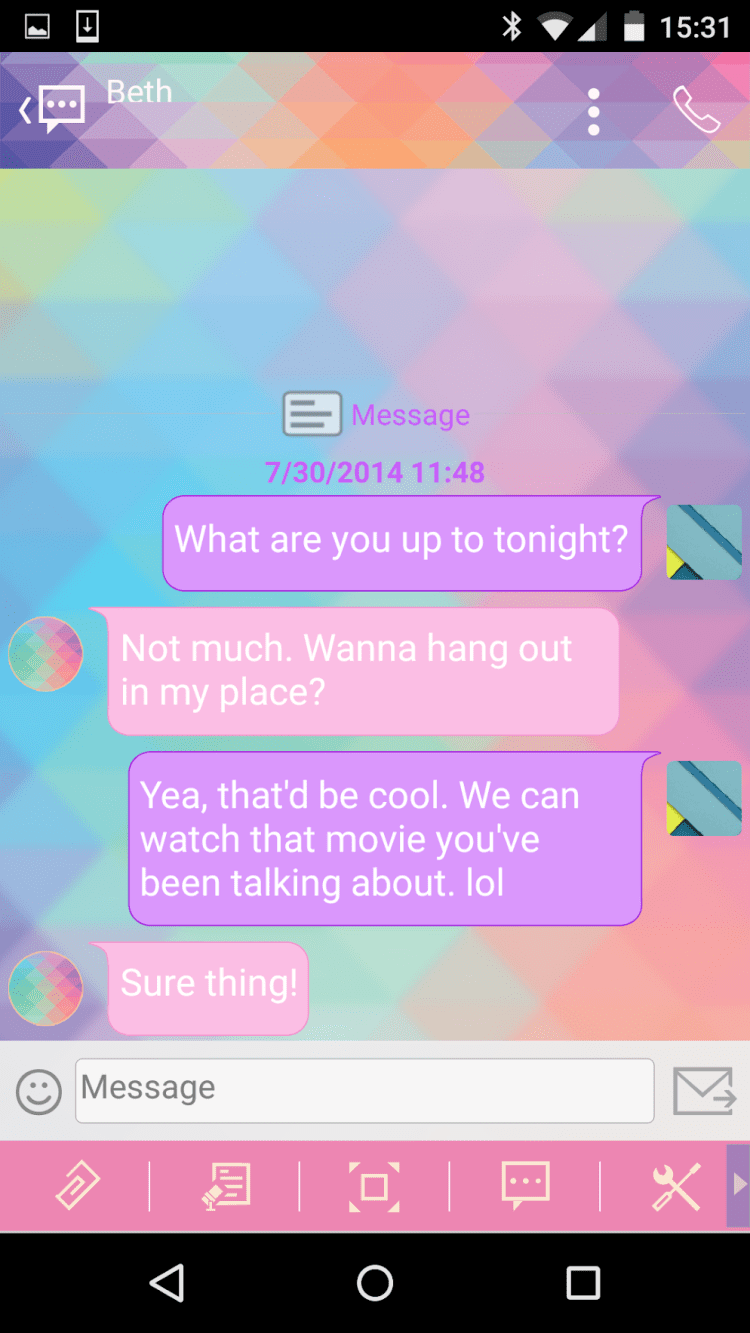
Task: Tap Beth's avatar beside 'Sure thing!'
Action: point(45,988)
